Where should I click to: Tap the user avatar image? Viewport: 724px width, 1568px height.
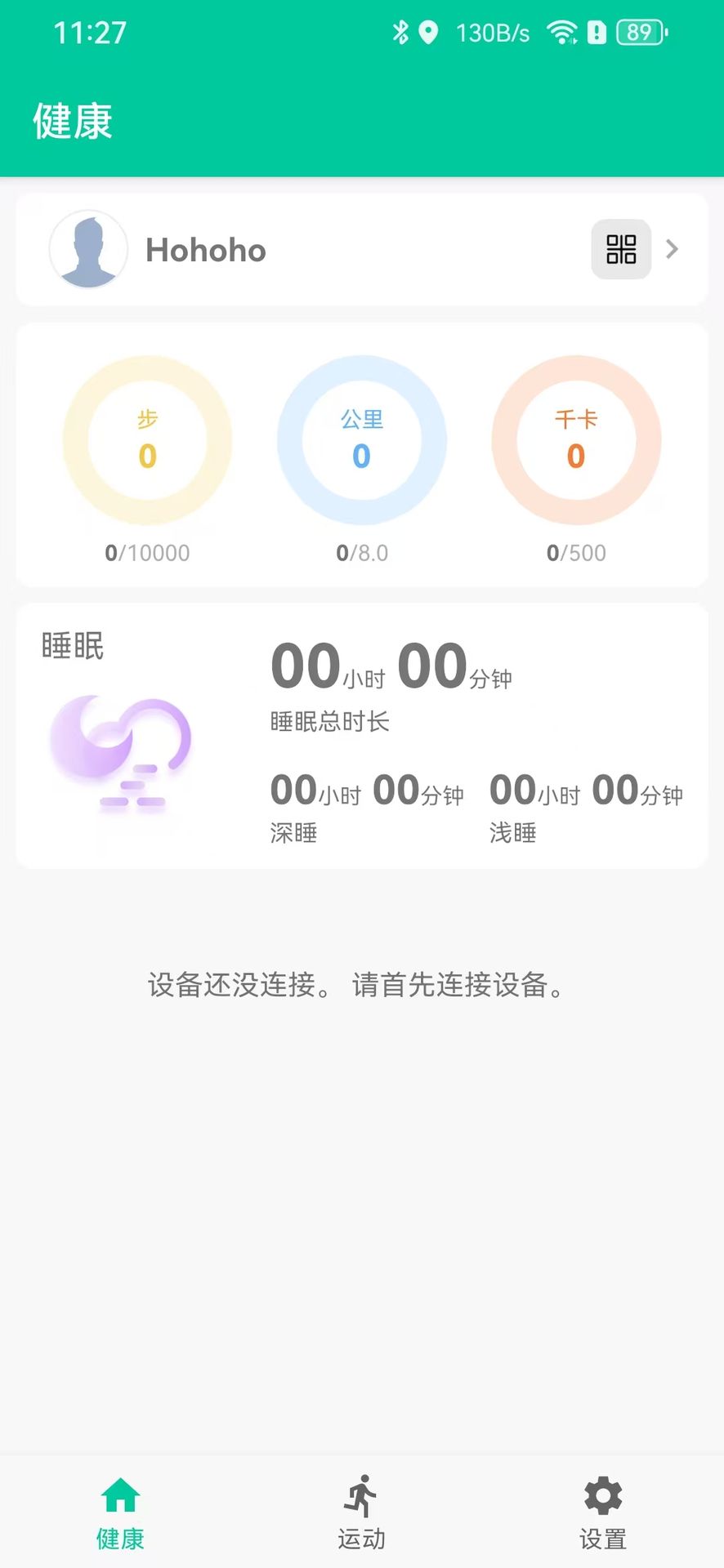tap(88, 249)
